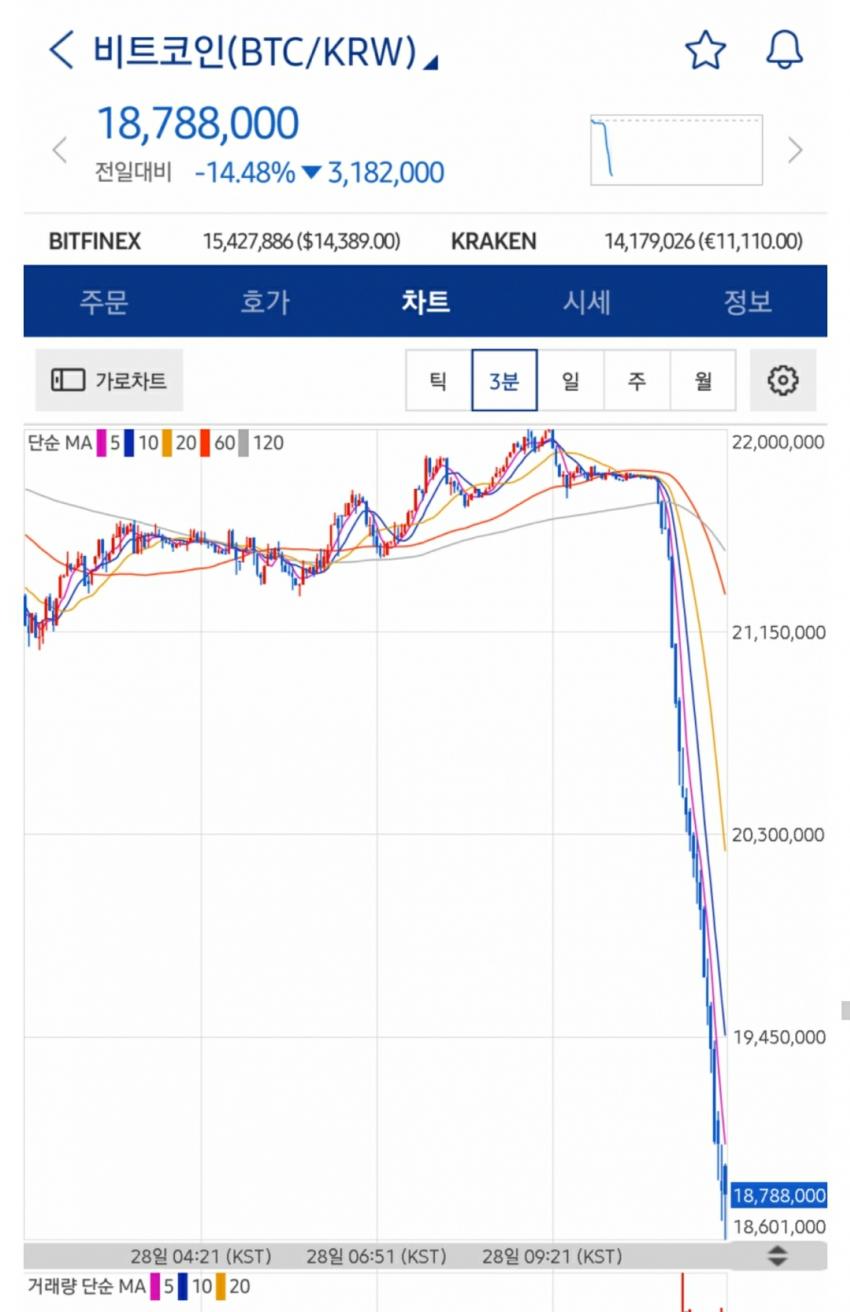This screenshot has height=1312, width=850.
Task: Open the price alert bell
Action: tap(785, 50)
